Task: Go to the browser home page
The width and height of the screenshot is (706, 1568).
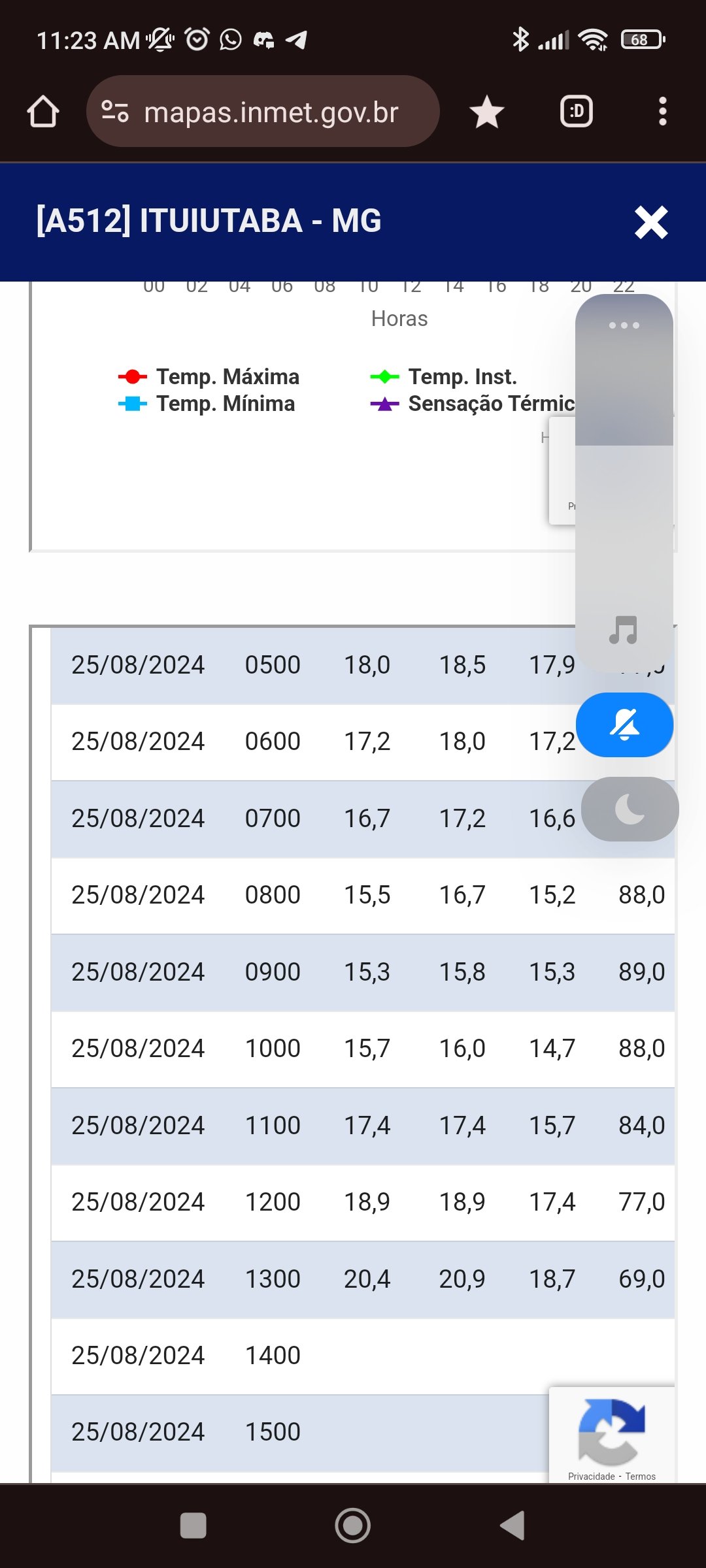Action: tap(43, 112)
